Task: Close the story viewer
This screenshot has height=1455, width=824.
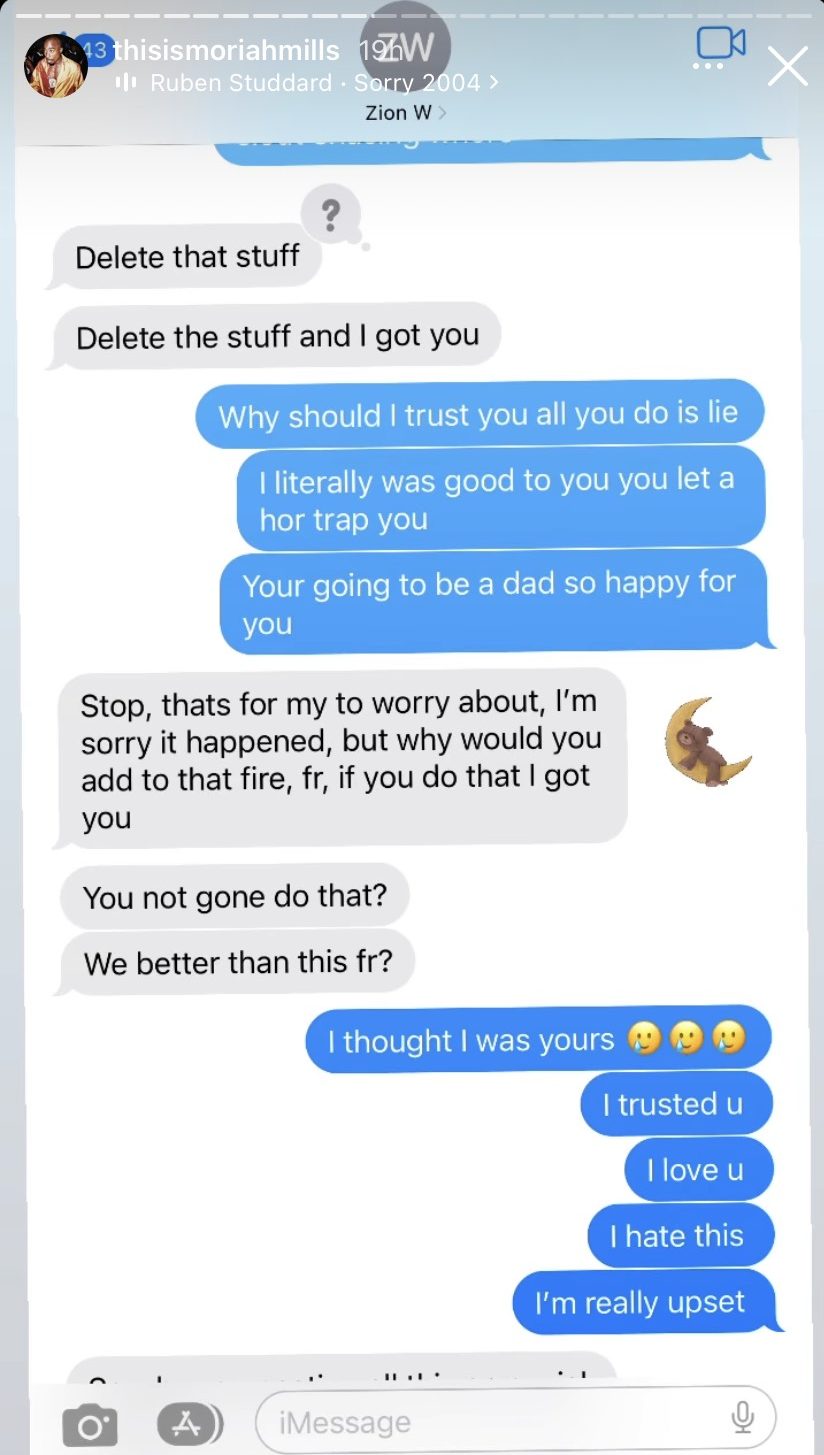Action: pos(787,67)
